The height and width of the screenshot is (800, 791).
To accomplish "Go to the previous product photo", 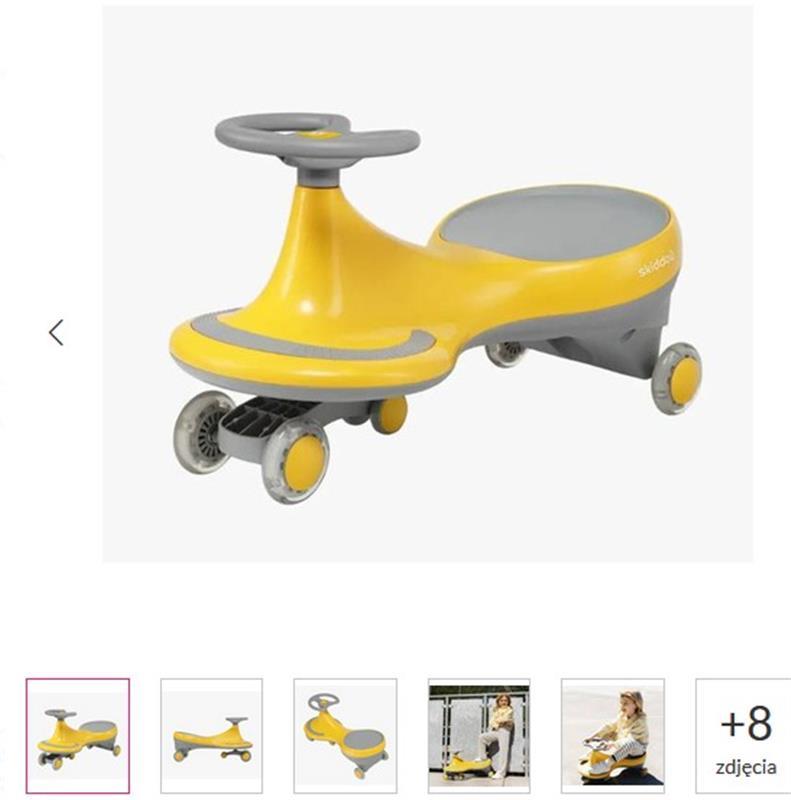I will [56, 332].
